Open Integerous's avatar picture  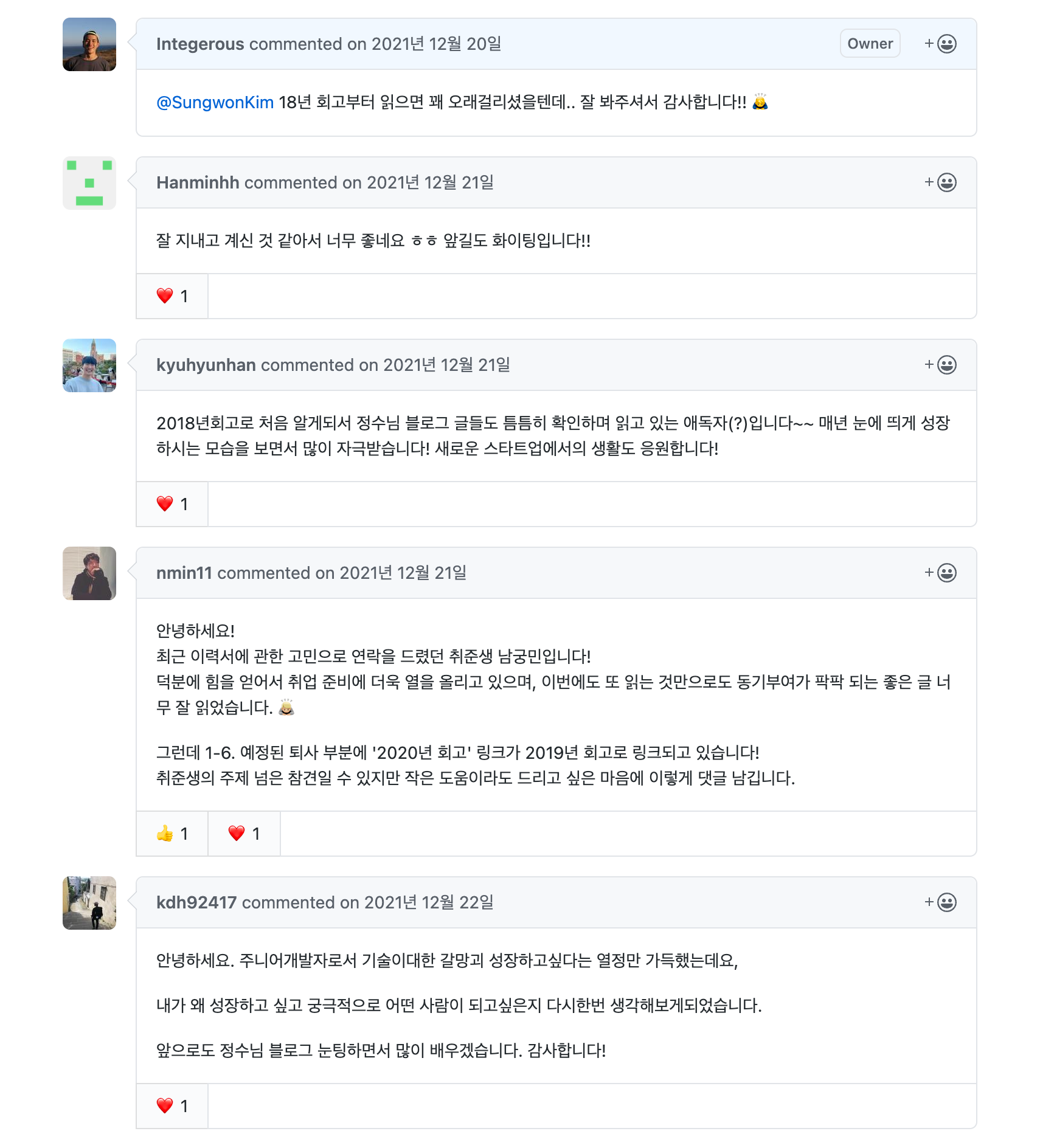point(89,44)
